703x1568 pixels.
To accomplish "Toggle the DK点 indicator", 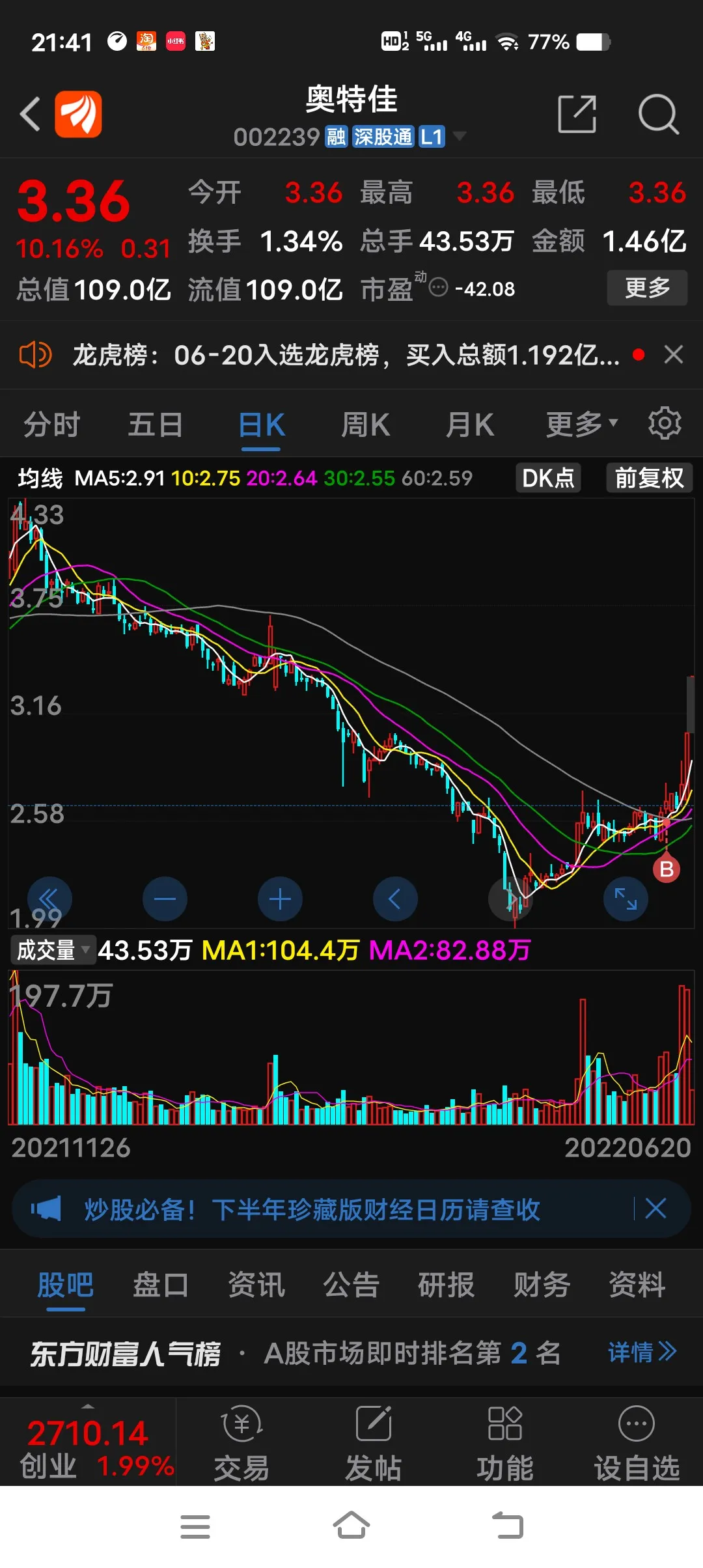I will pos(548,478).
